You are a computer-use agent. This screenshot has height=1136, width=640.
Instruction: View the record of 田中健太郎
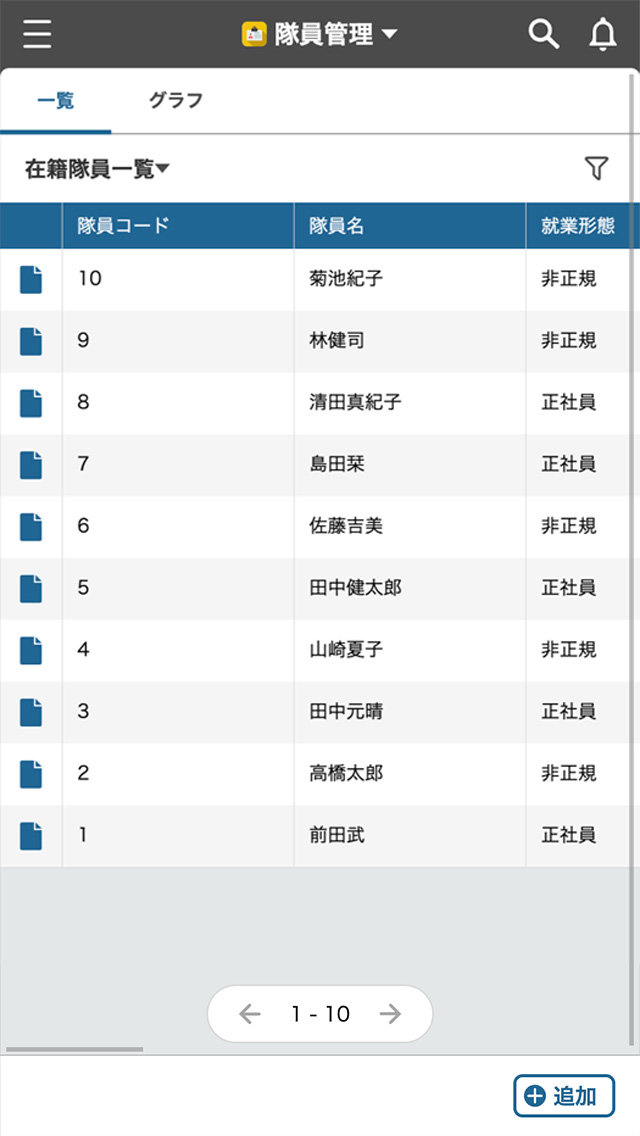point(31,589)
